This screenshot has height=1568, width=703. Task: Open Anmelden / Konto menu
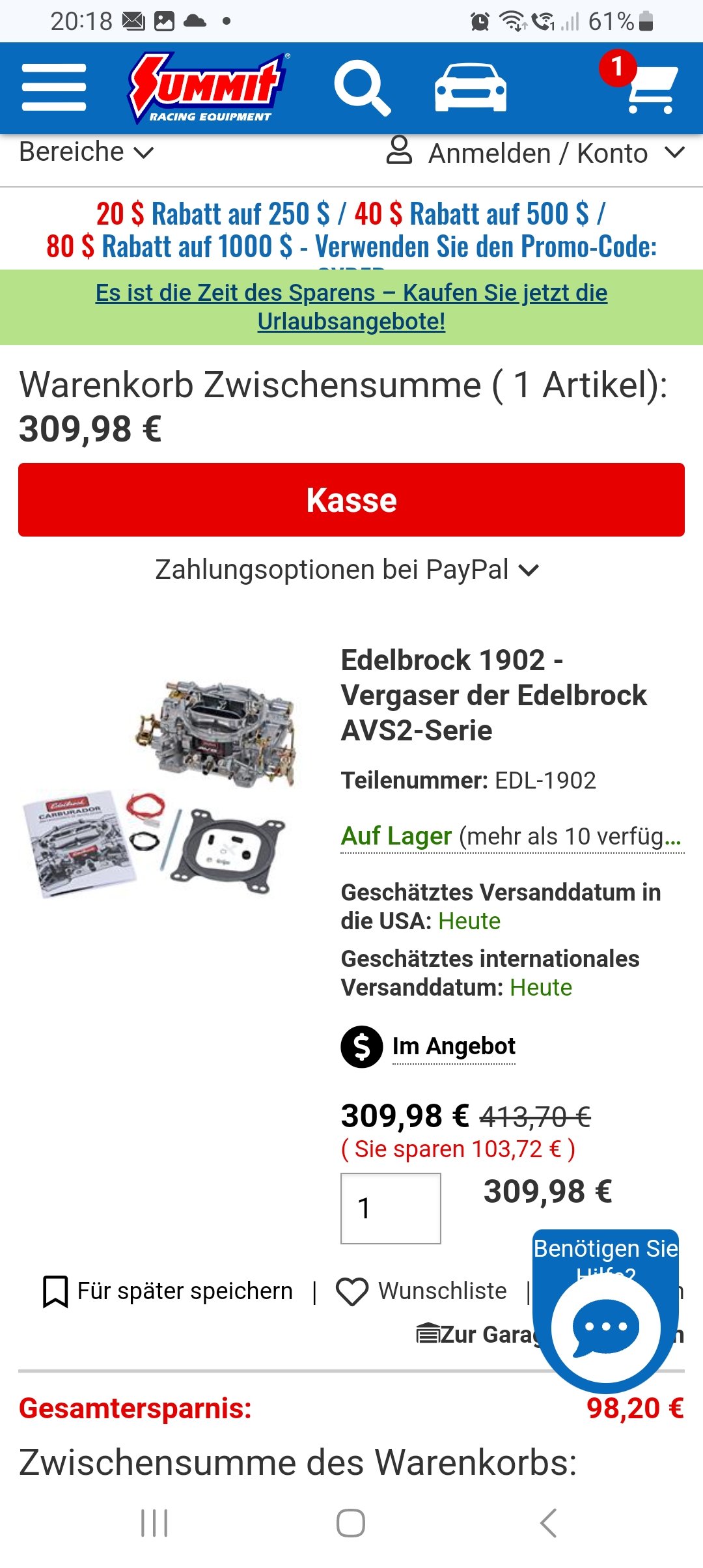click(536, 153)
